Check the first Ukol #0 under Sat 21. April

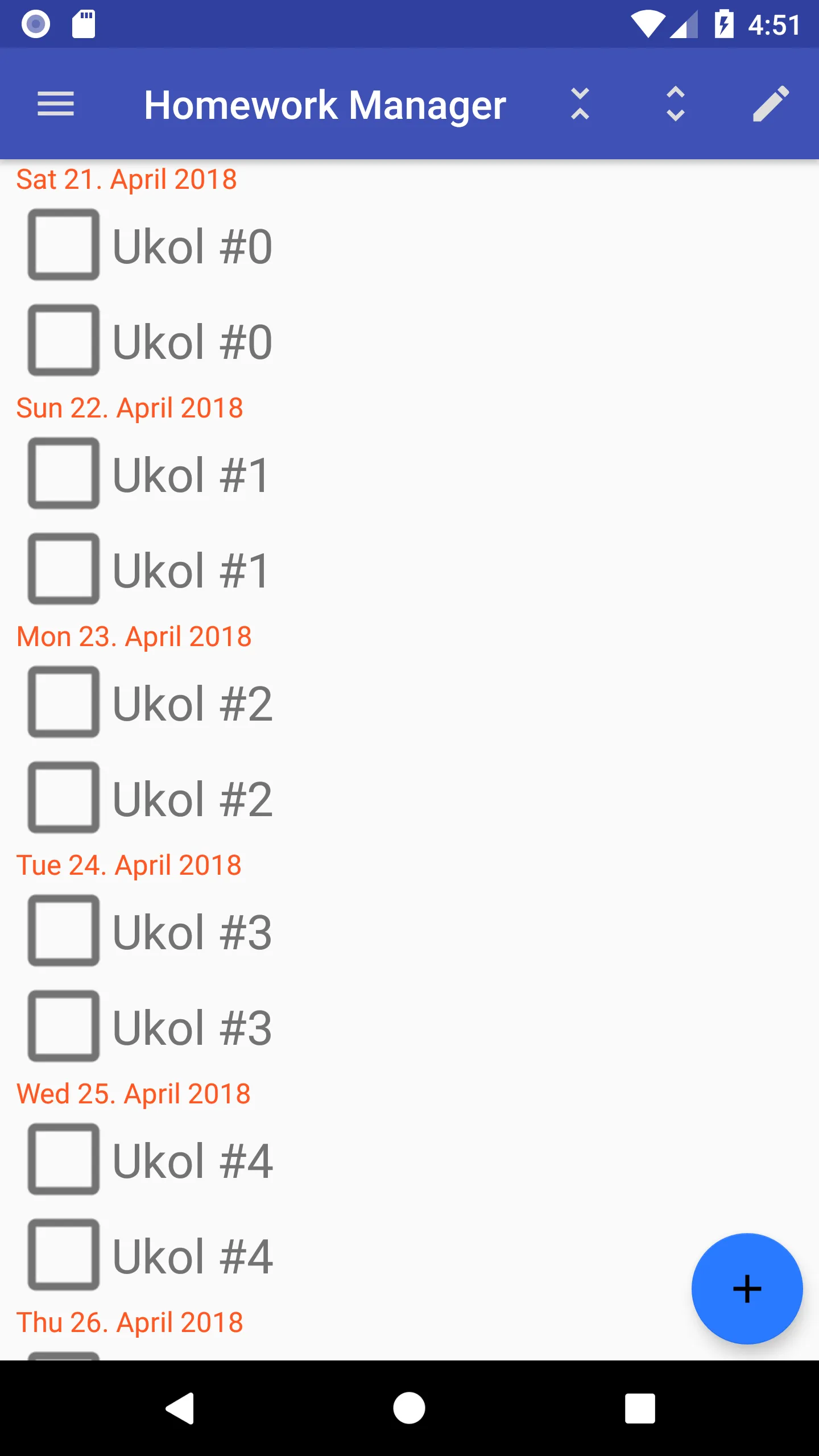coord(64,245)
